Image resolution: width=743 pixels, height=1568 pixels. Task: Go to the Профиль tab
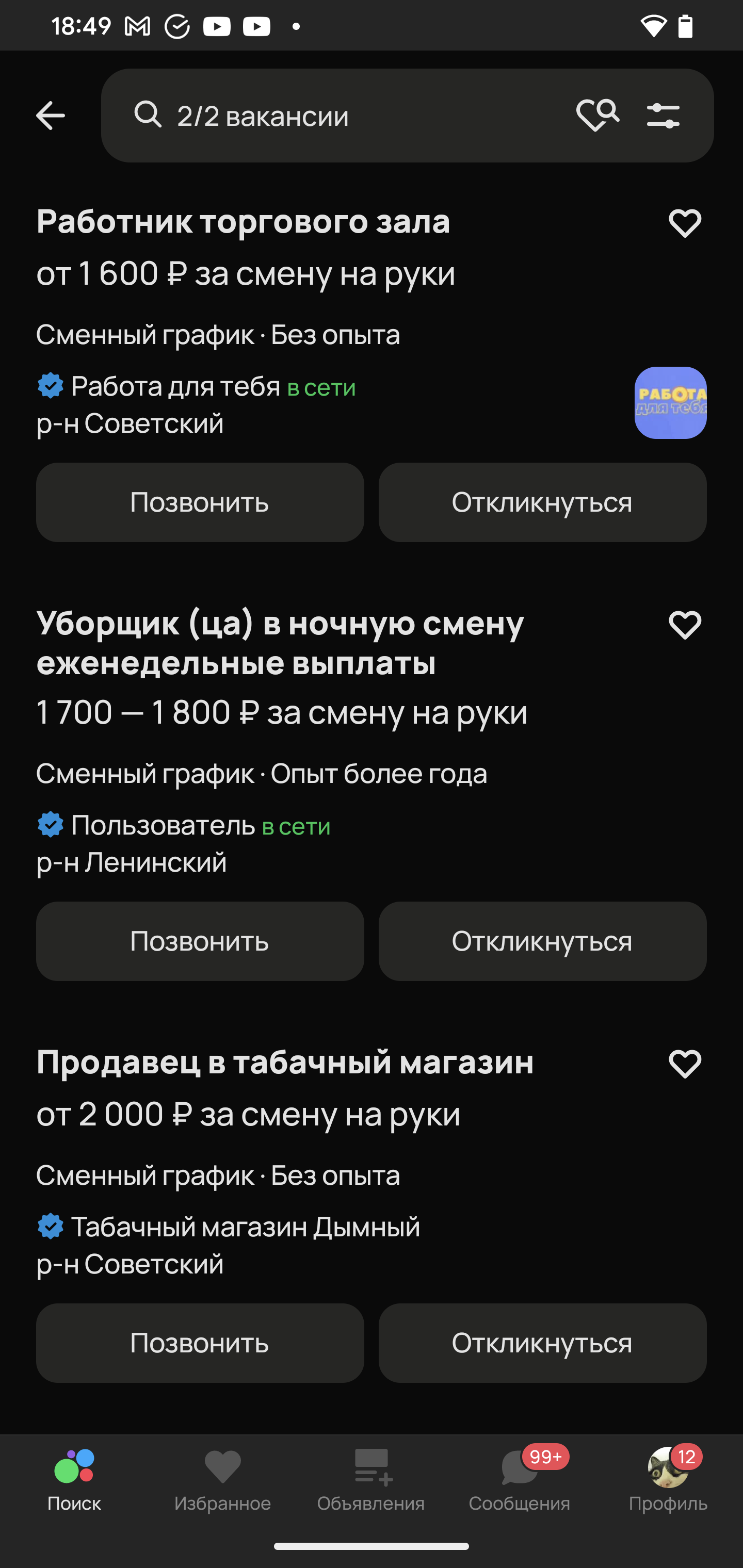coord(668,1480)
